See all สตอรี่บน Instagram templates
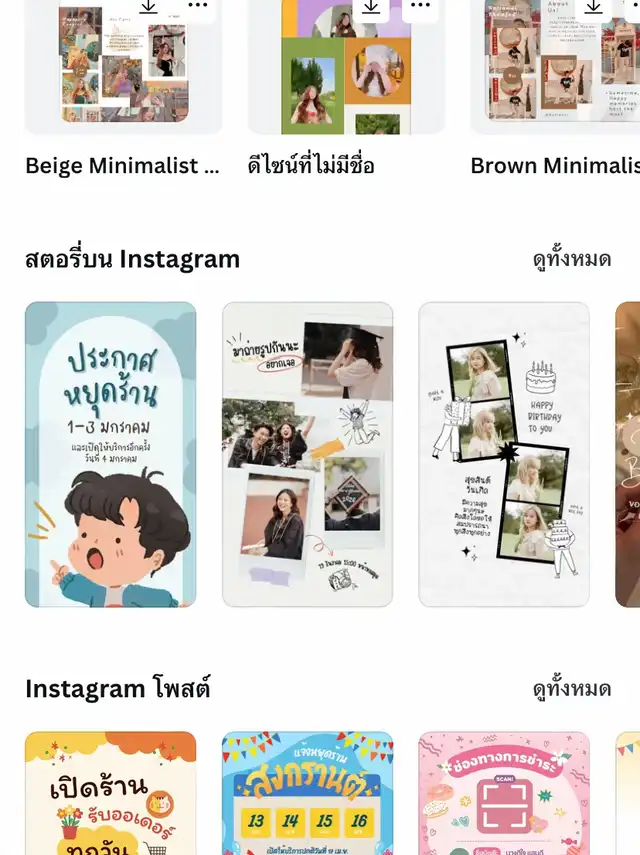 pyautogui.click(x=572, y=259)
